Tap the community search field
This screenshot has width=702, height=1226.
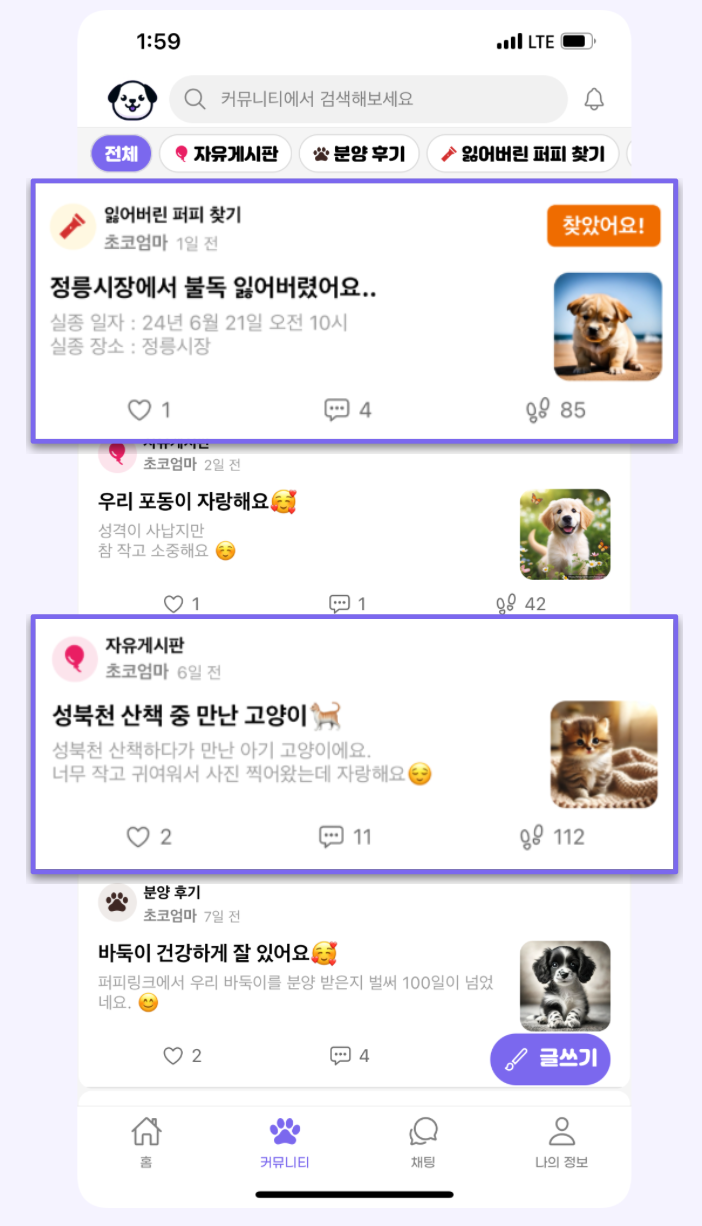pyautogui.click(x=368, y=99)
